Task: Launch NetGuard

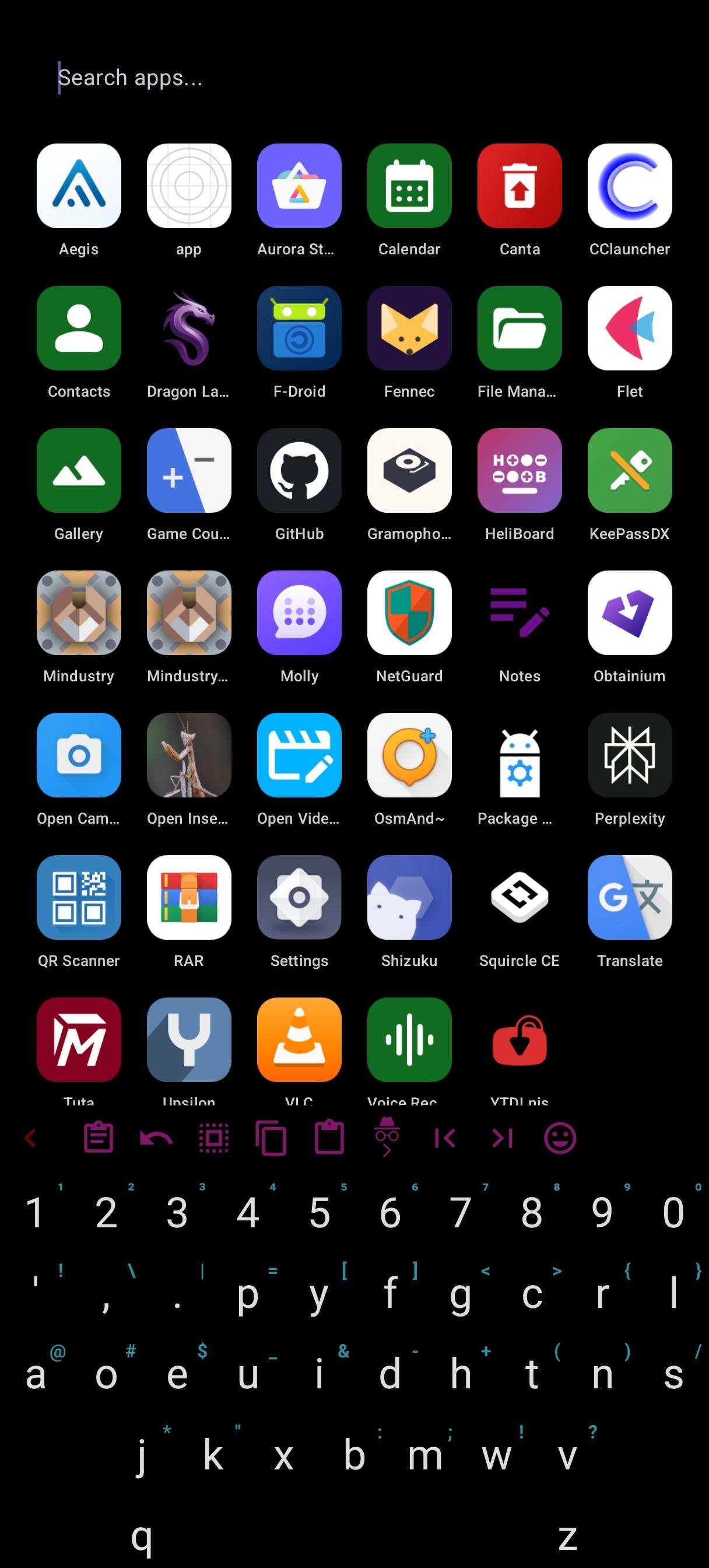Action: (409, 613)
